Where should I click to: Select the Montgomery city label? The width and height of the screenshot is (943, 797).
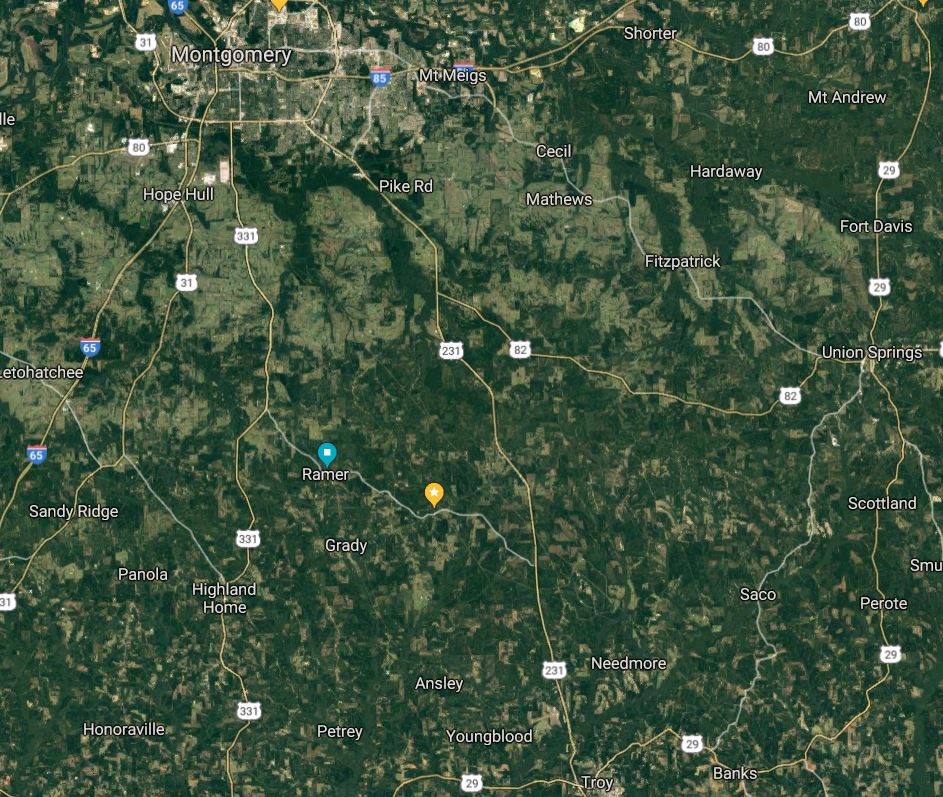231,55
